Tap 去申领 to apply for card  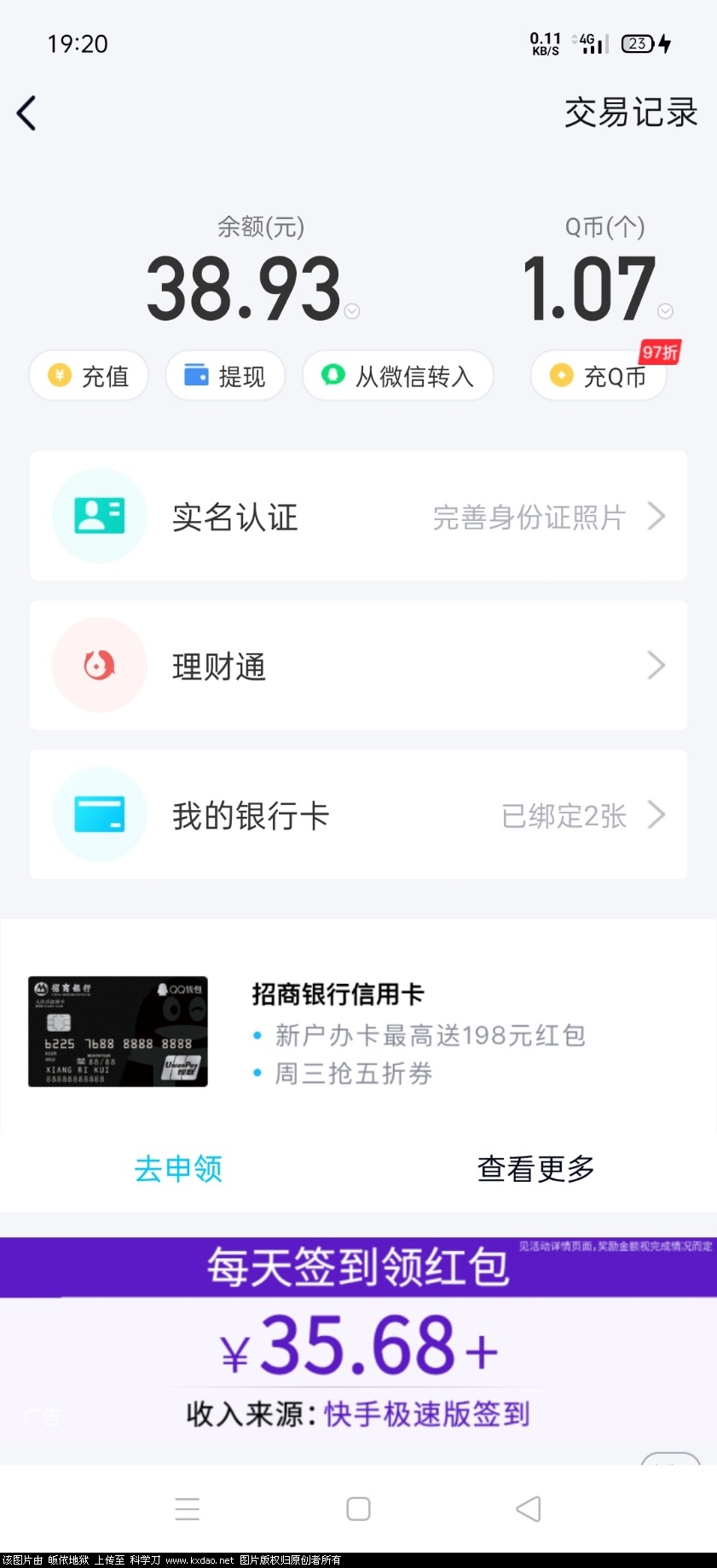(177, 1170)
